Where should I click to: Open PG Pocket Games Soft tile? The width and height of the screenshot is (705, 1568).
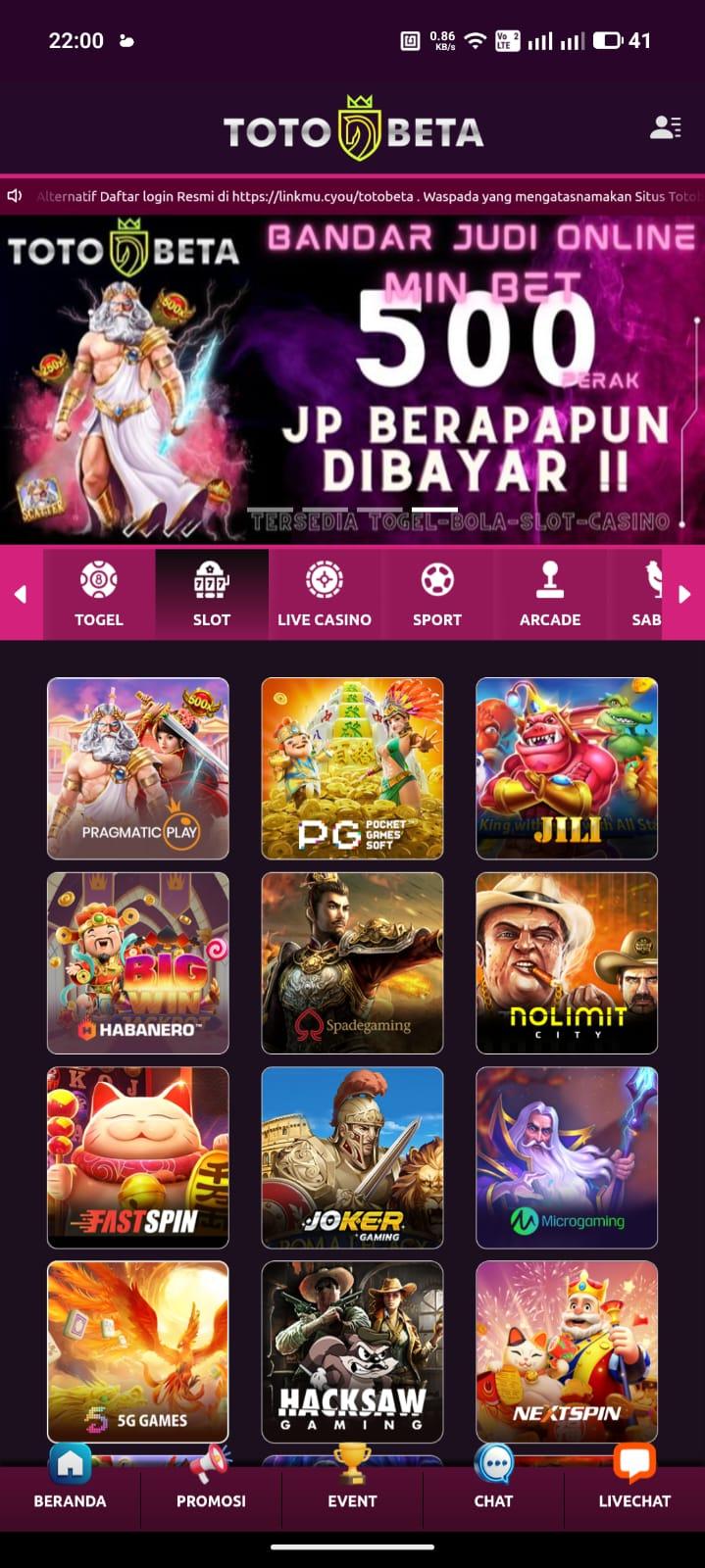(352, 768)
